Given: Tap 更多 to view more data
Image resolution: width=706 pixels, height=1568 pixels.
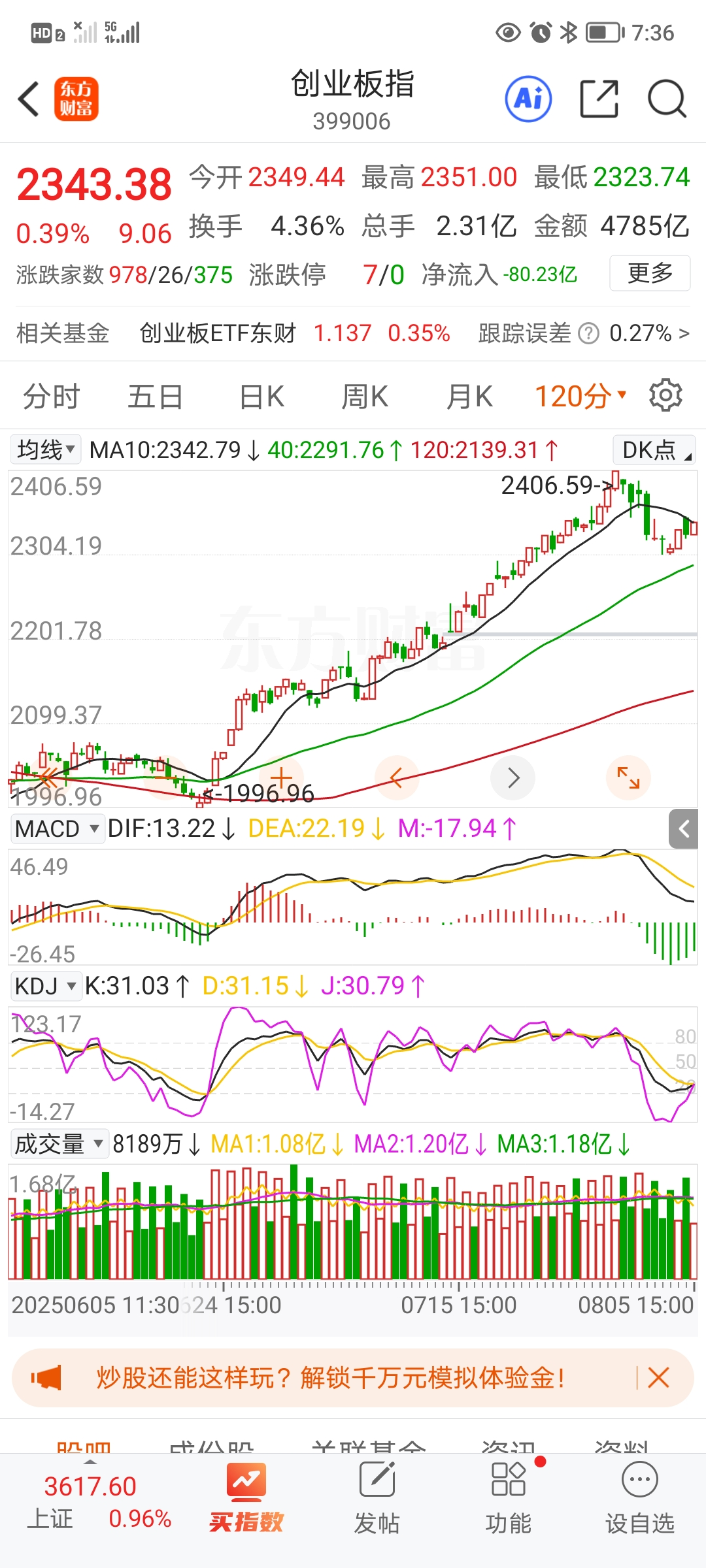Looking at the screenshot, I should 649,273.
